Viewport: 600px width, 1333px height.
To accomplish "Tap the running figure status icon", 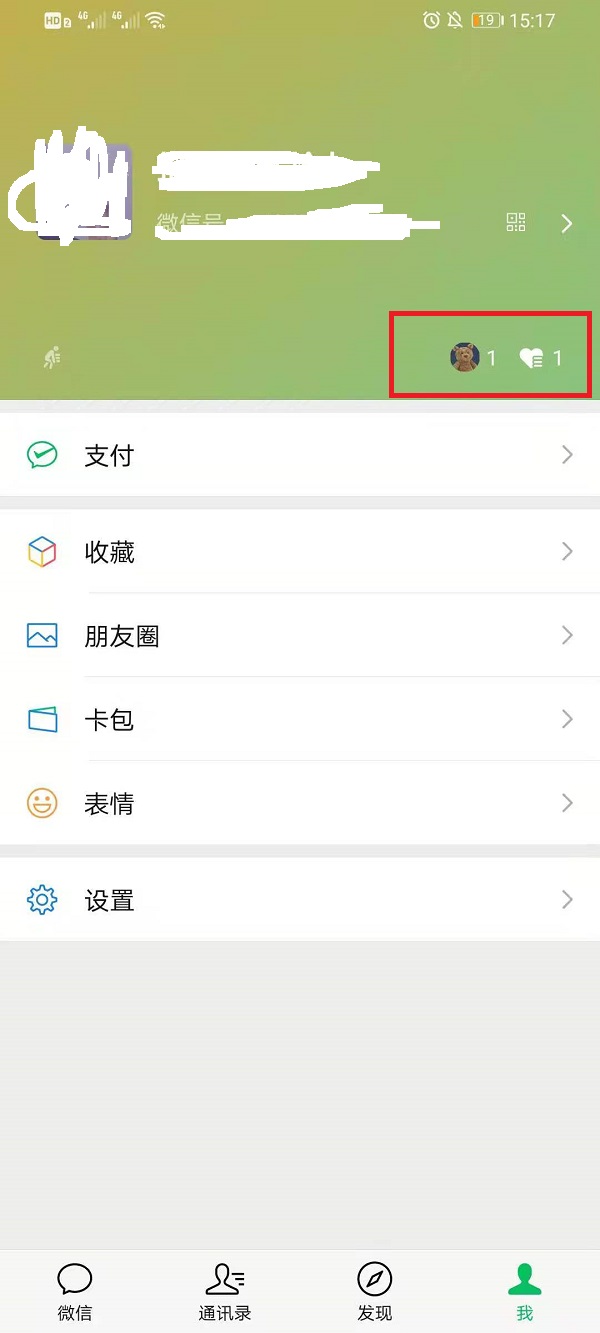I will pyautogui.click(x=53, y=357).
